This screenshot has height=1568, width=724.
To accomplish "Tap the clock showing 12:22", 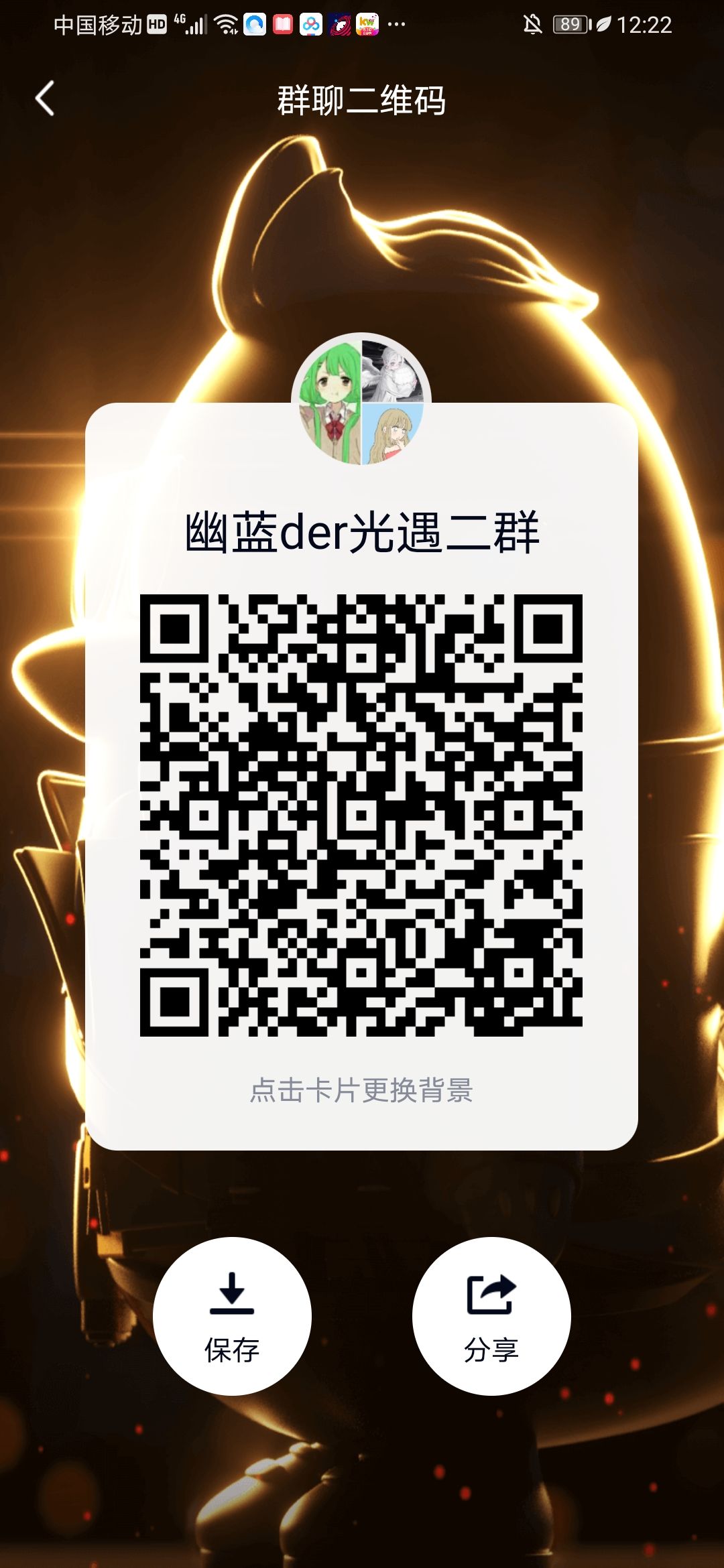I will coord(647,23).
